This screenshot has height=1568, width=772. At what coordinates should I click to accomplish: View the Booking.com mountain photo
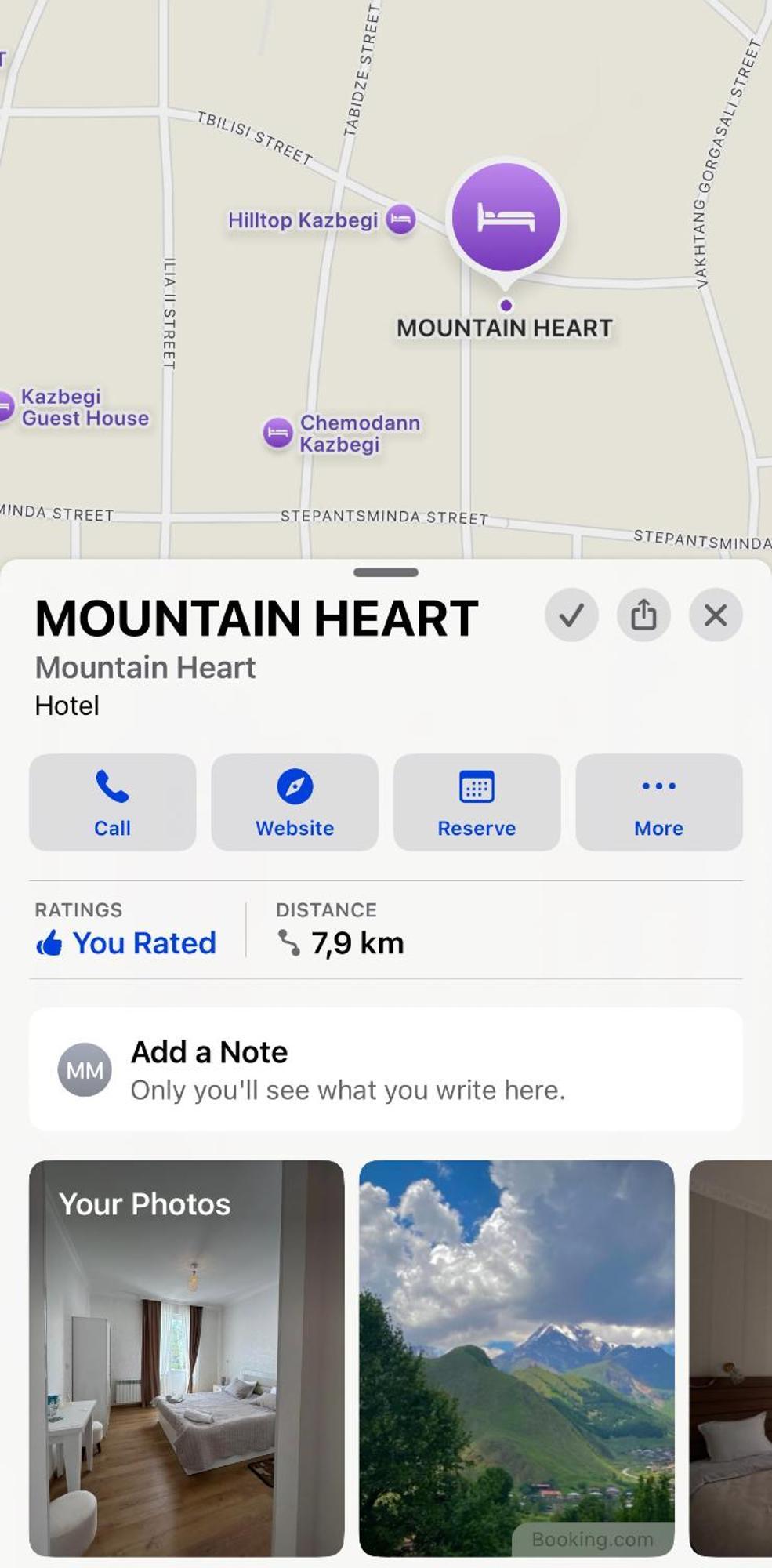[x=516, y=1358]
